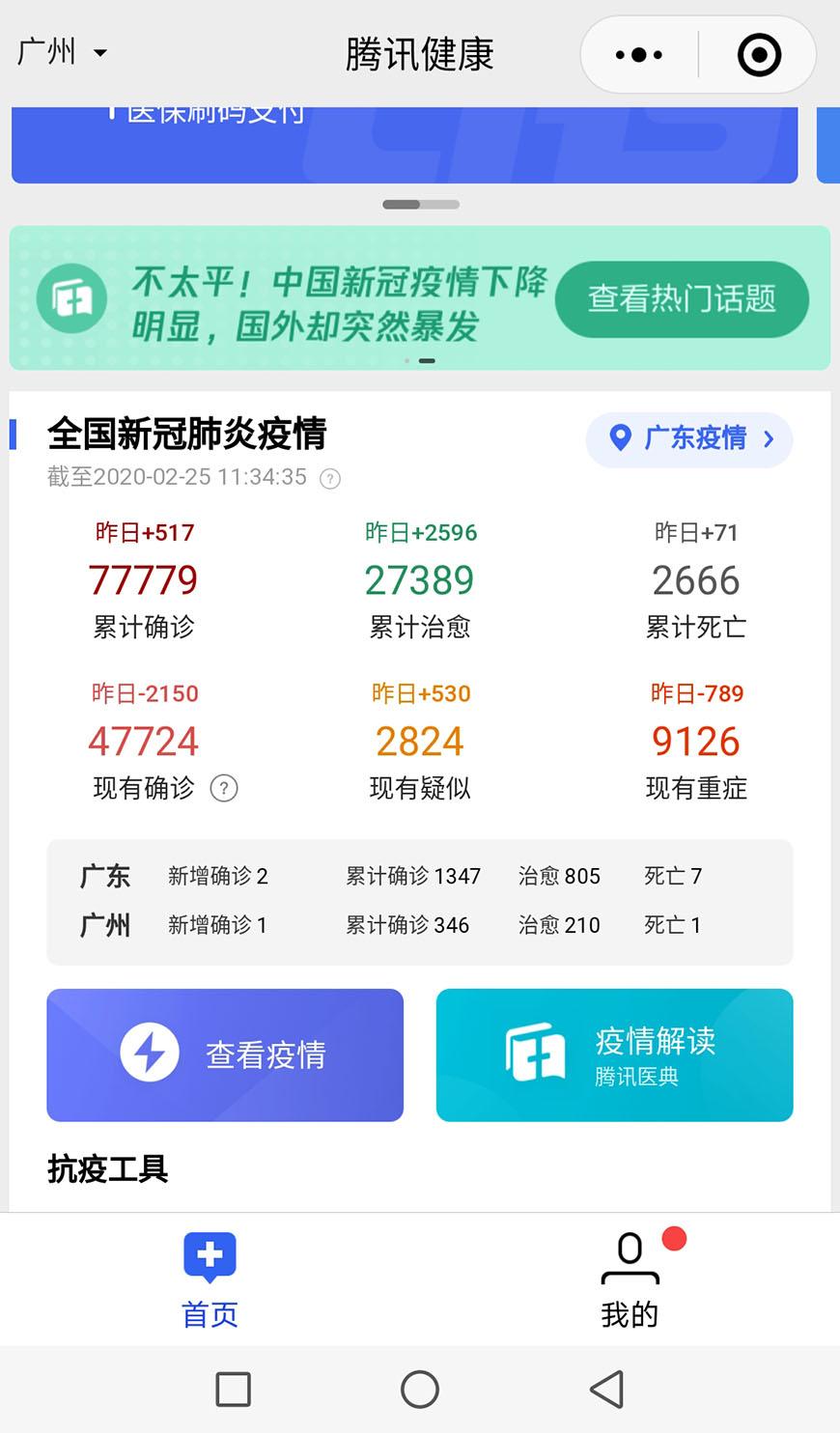Go back using system back button
The width and height of the screenshot is (840, 1433).
pos(606,1390)
